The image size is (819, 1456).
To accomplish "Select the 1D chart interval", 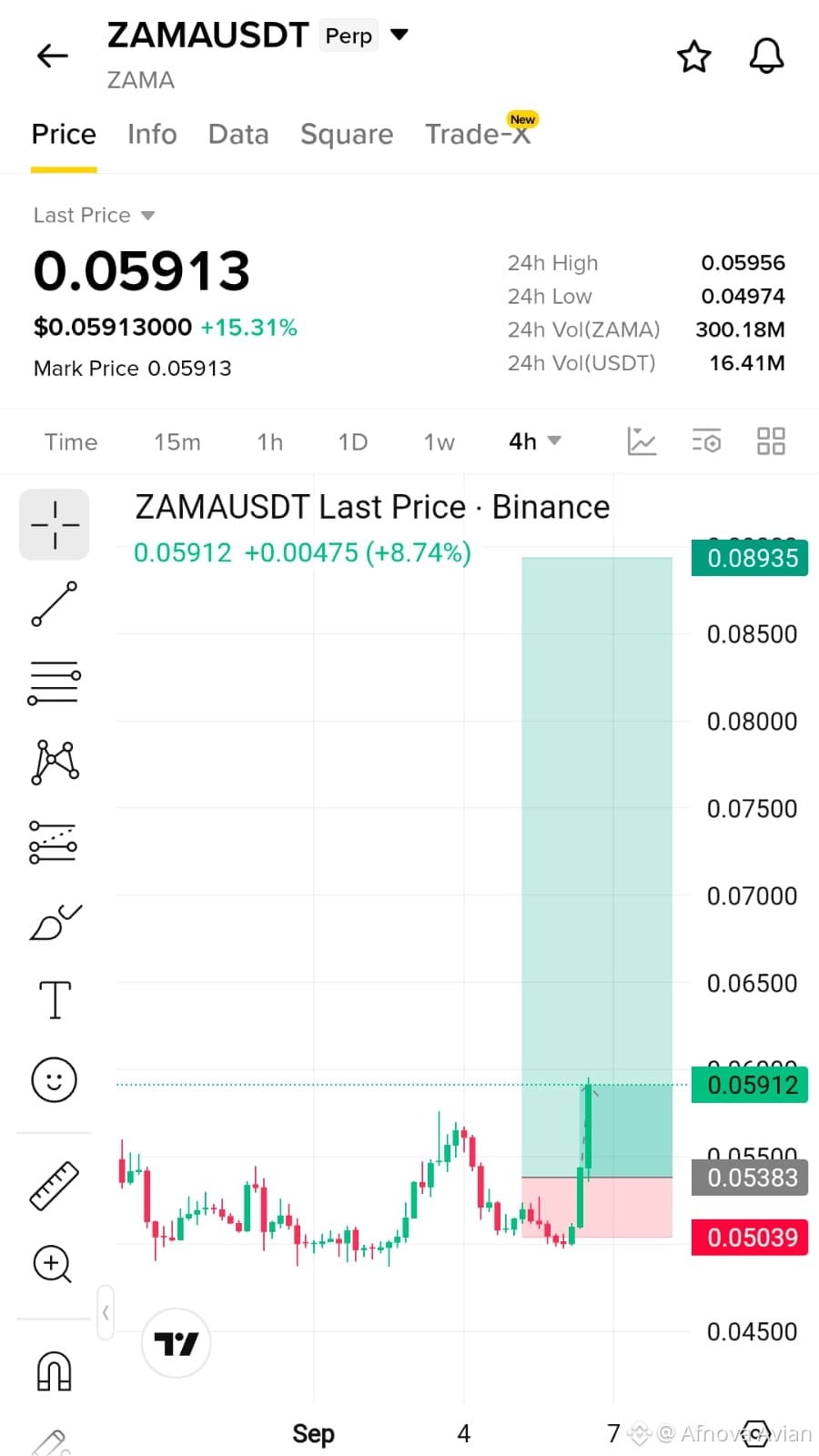I will 353,442.
